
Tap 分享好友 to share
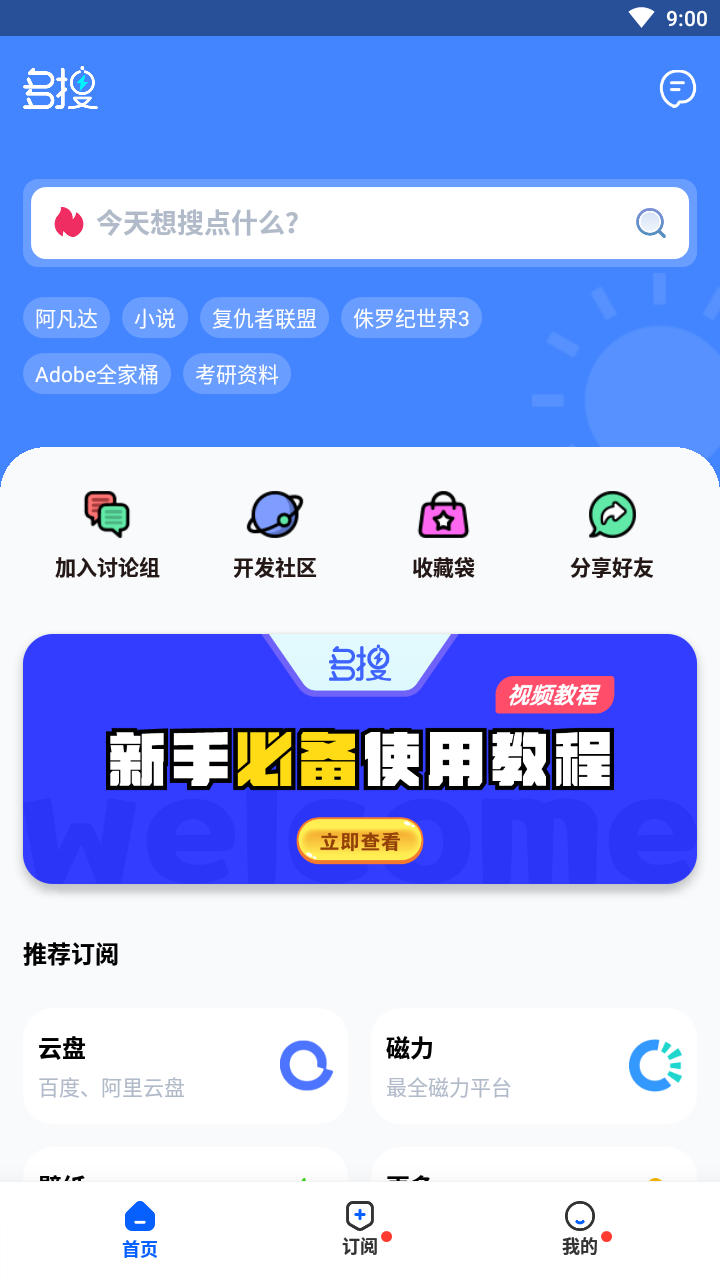[612, 536]
